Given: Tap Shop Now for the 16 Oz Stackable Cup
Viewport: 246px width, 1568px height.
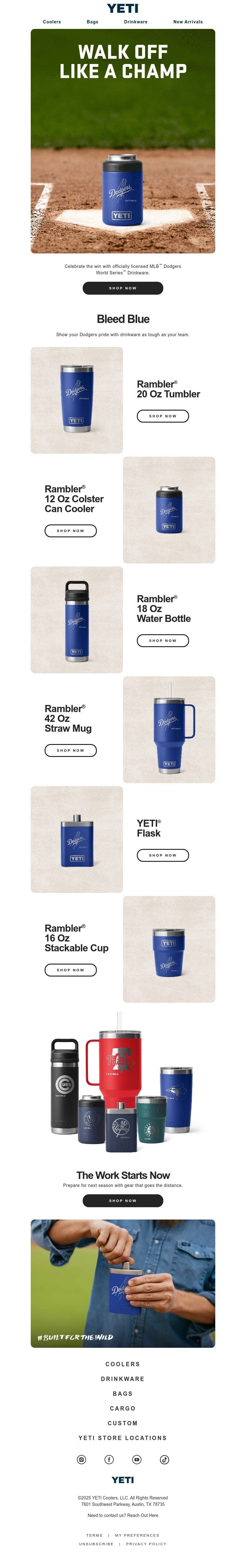Looking at the screenshot, I should coord(71,970).
